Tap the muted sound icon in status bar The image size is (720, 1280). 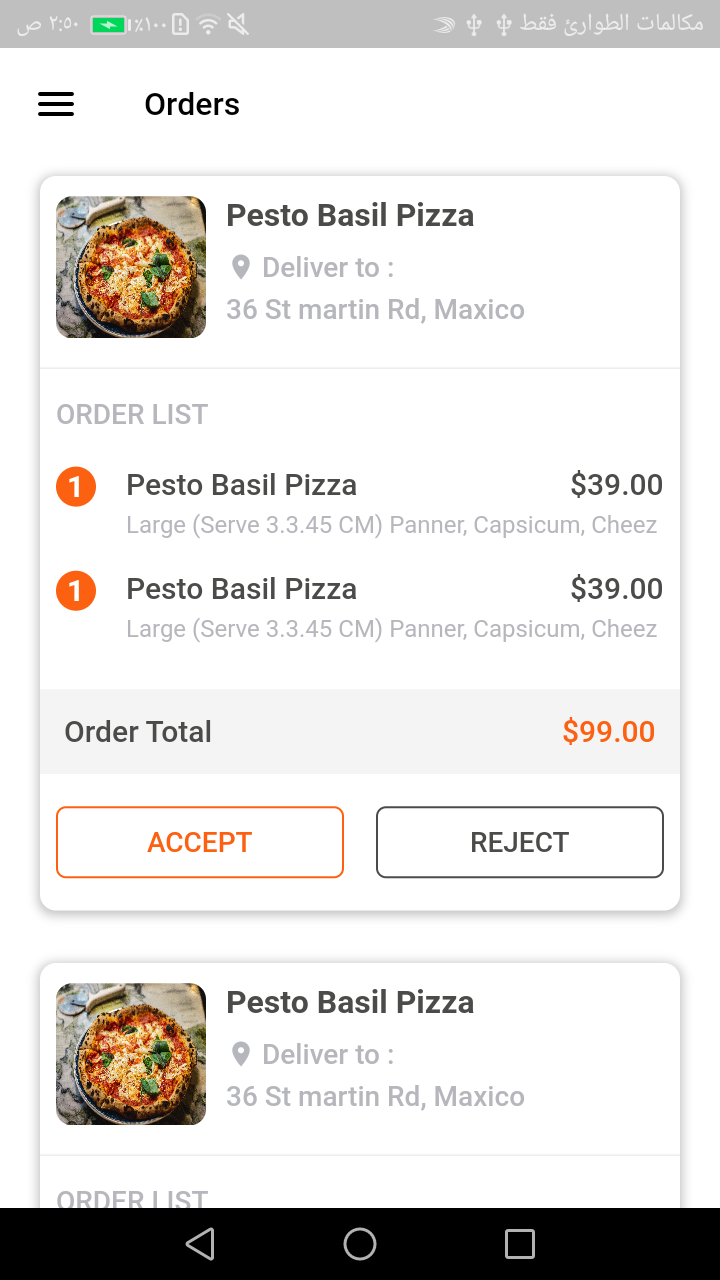pyautogui.click(x=238, y=24)
